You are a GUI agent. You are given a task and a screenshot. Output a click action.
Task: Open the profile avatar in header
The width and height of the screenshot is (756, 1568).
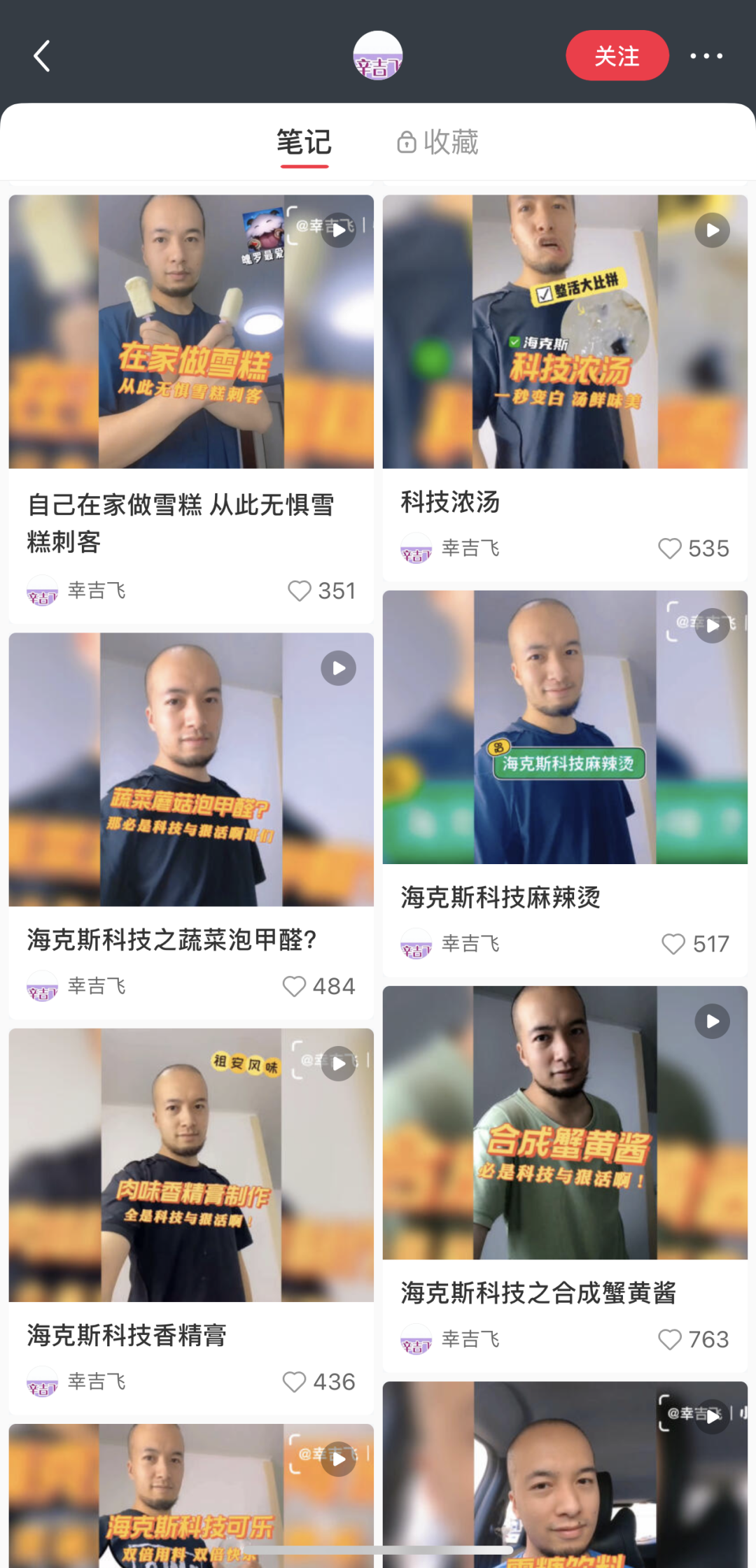[x=377, y=56]
